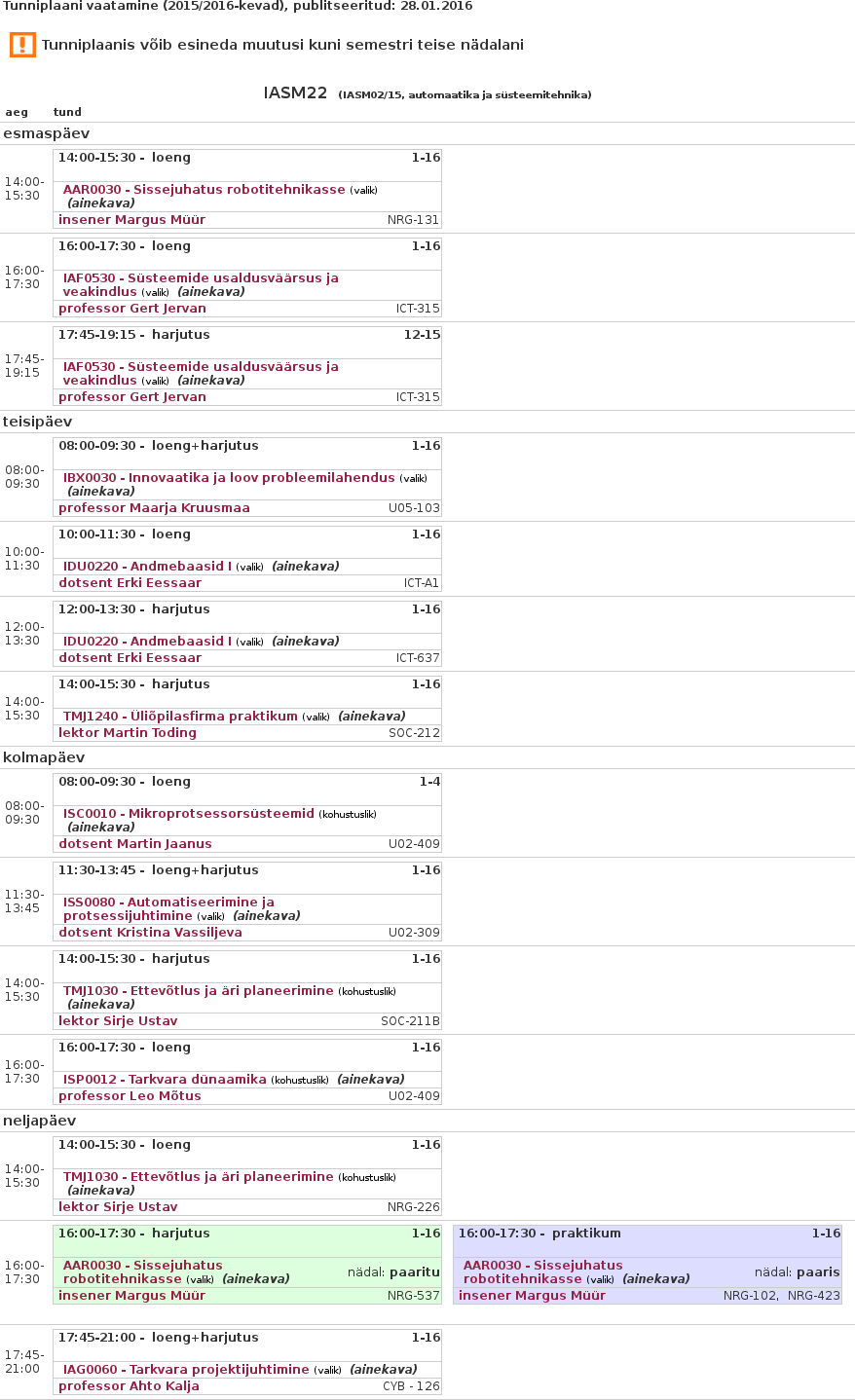The width and height of the screenshot is (855, 1400).
Task: Open ainekava for IAG0060 Tarkvara projektijuhtimine
Action: tap(383, 1369)
